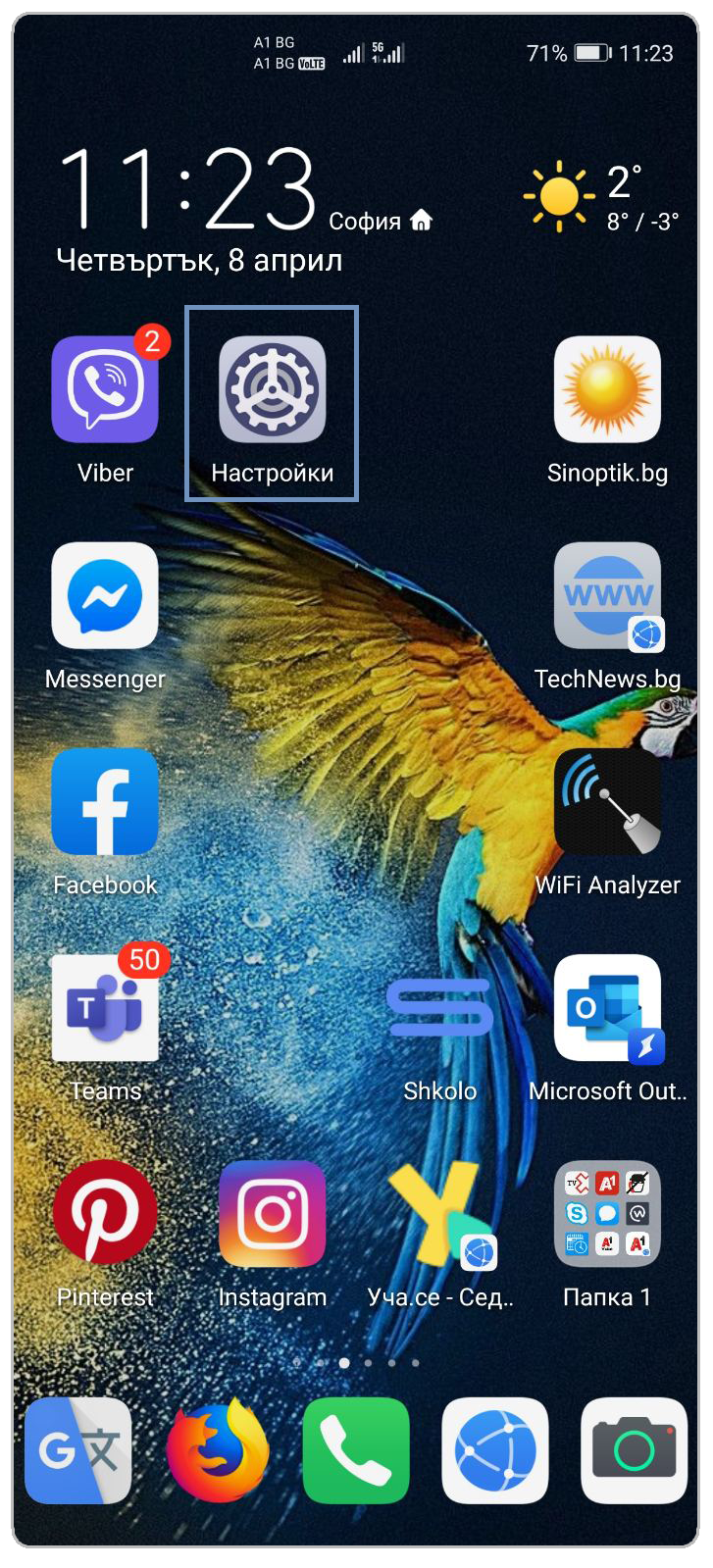
Task: Open Настройки (Settings)
Action: tap(272, 390)
